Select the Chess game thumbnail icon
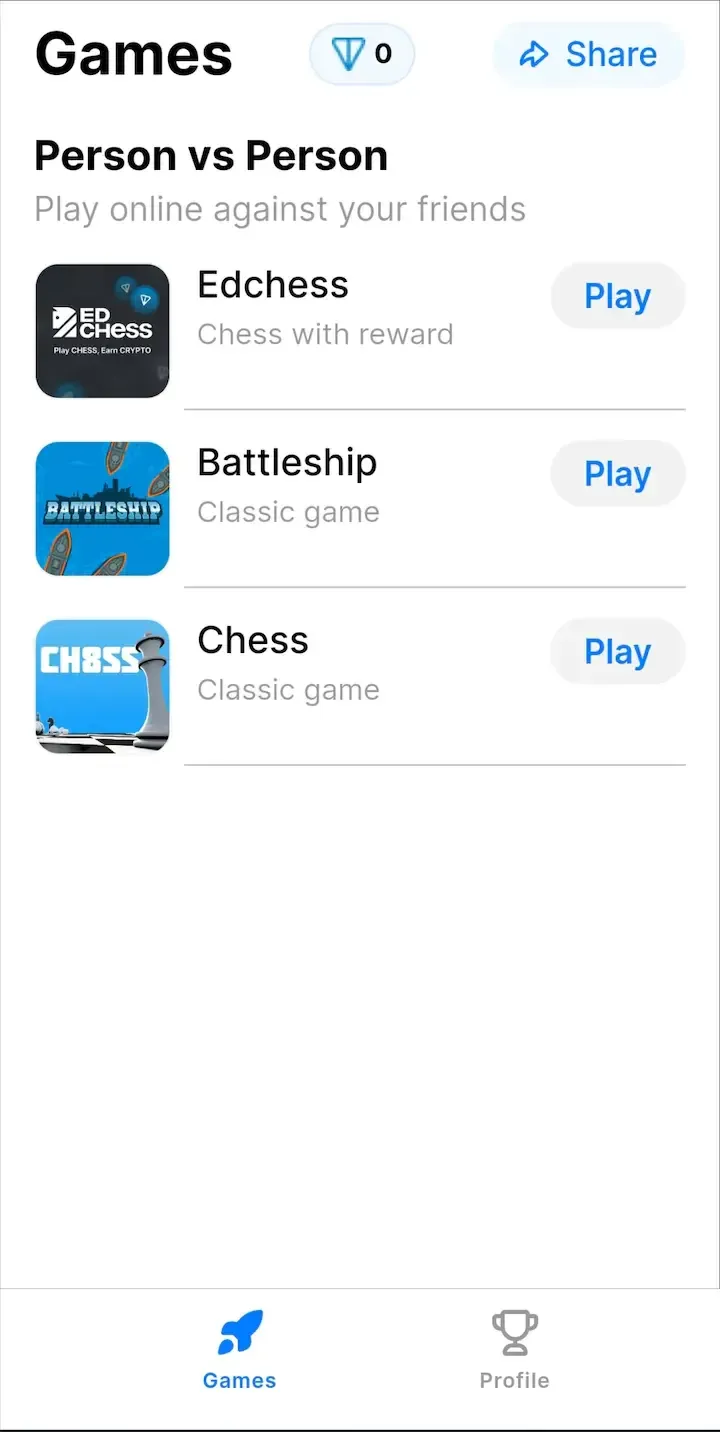 [102, 686]
